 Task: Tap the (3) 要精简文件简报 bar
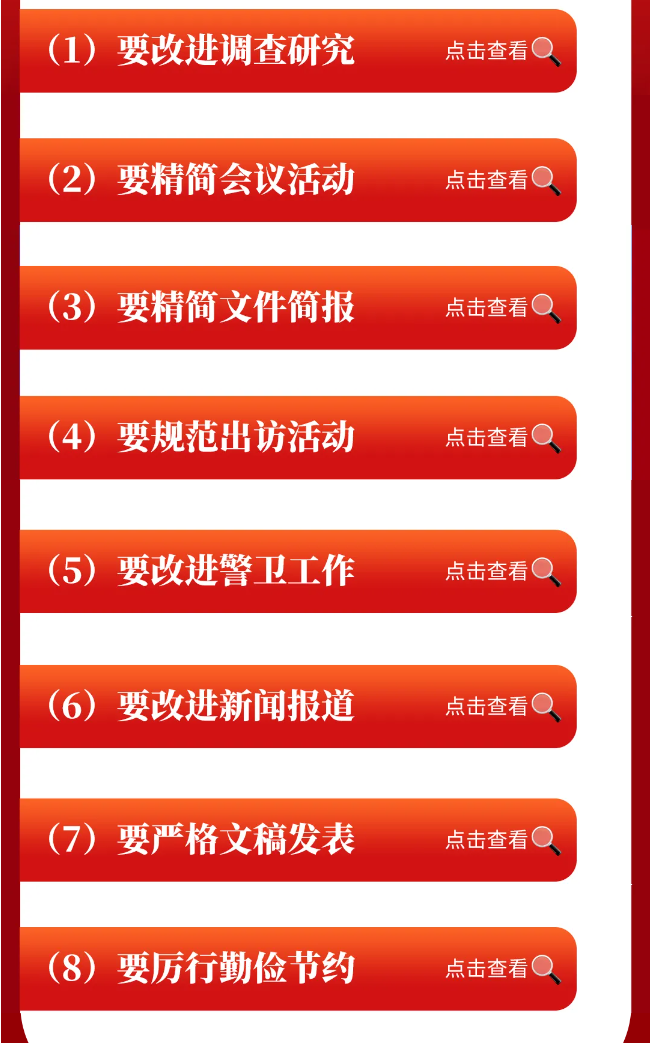[x=298, y=307]
